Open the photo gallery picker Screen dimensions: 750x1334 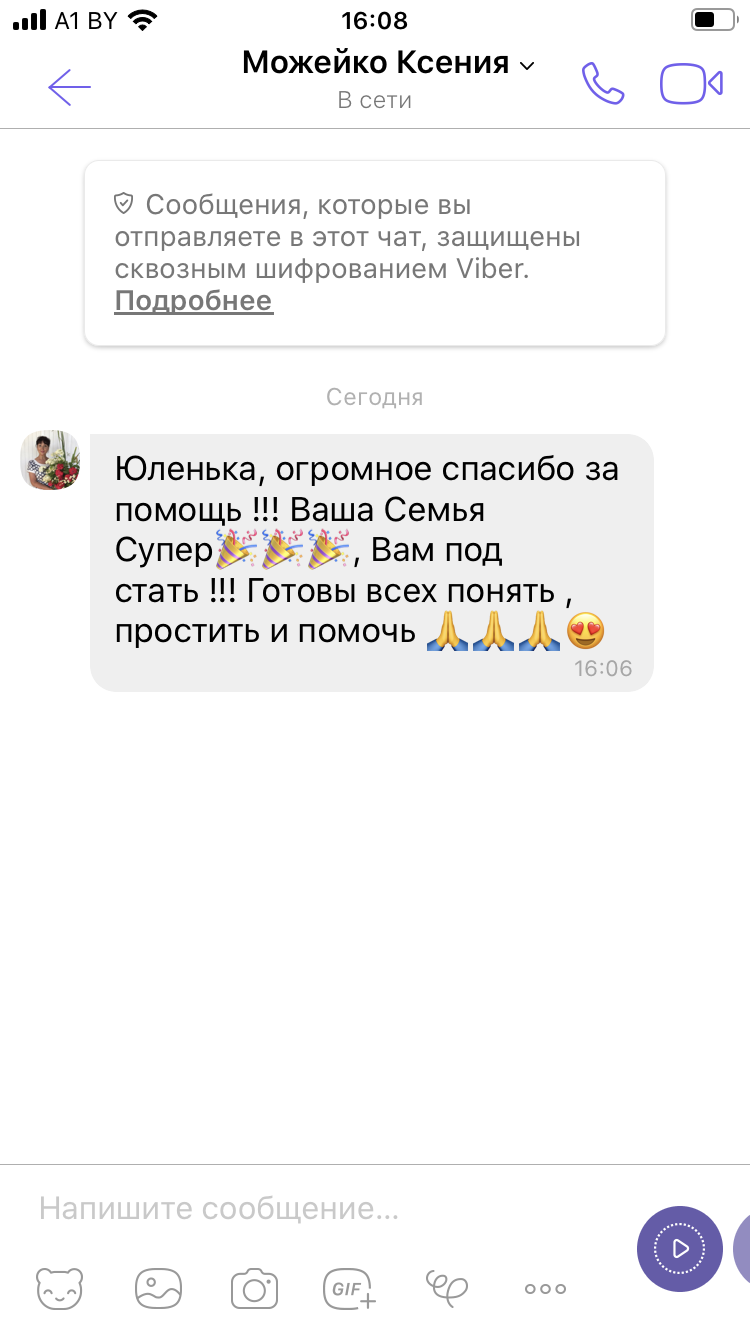[158, 1288]
